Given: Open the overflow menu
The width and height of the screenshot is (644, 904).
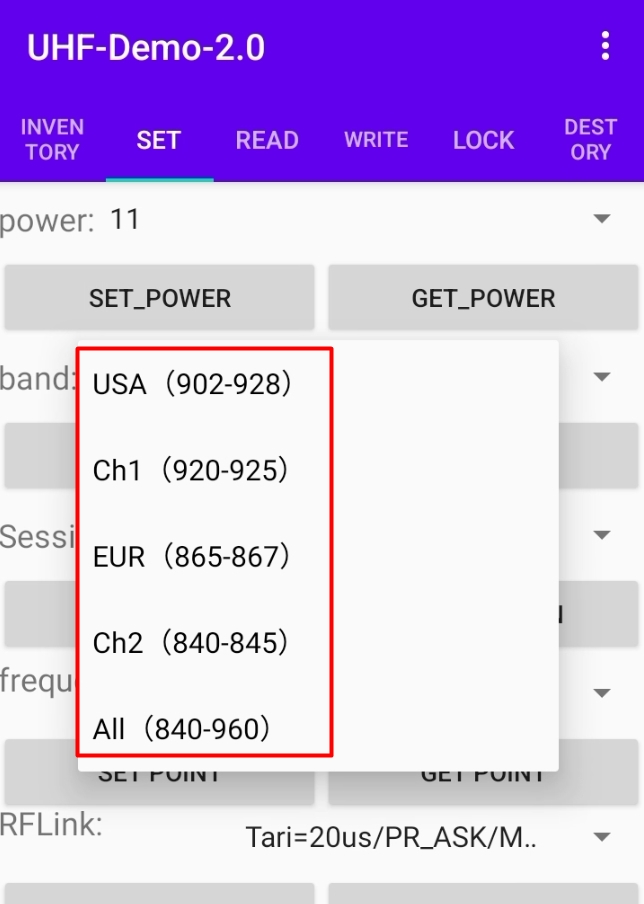Looking at the screenshot, I should [604, 46].
